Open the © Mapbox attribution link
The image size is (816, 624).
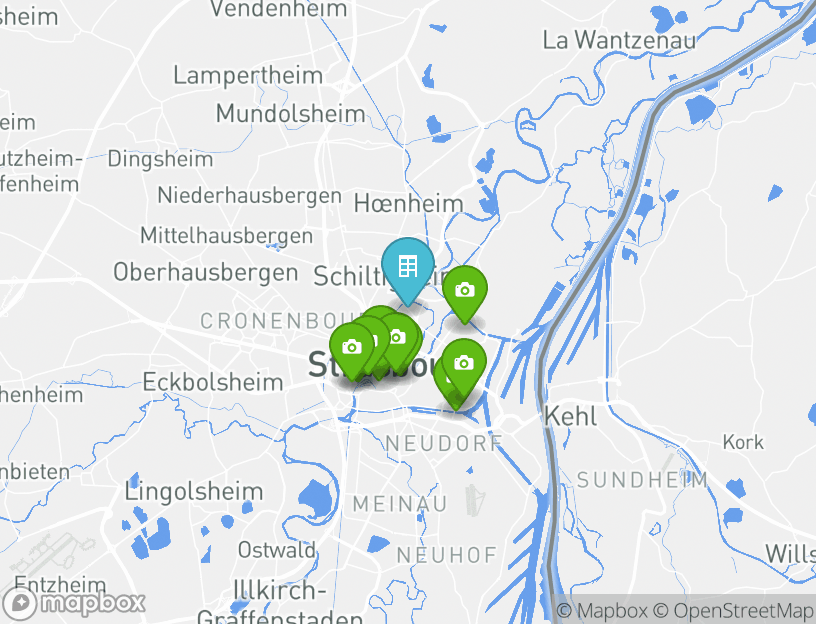(x=602, y=610)
